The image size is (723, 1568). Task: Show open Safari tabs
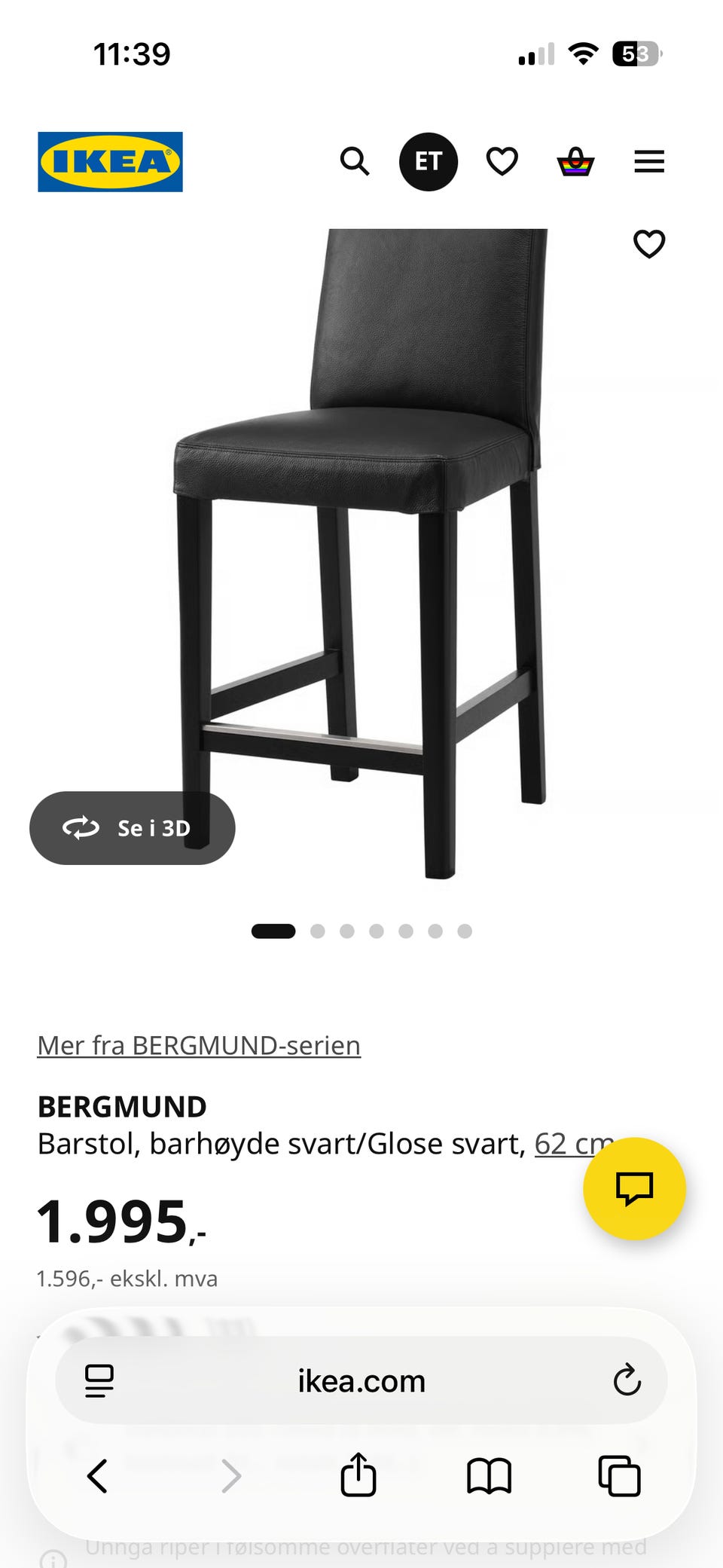pyautogui.click(x=619, y=1475)
